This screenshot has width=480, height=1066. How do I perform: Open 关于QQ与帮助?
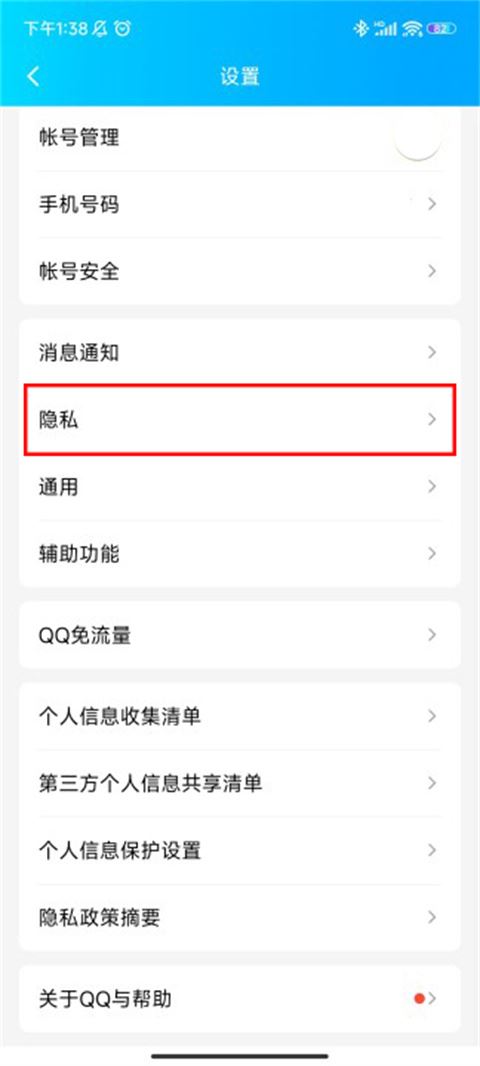tap(240, 999)
